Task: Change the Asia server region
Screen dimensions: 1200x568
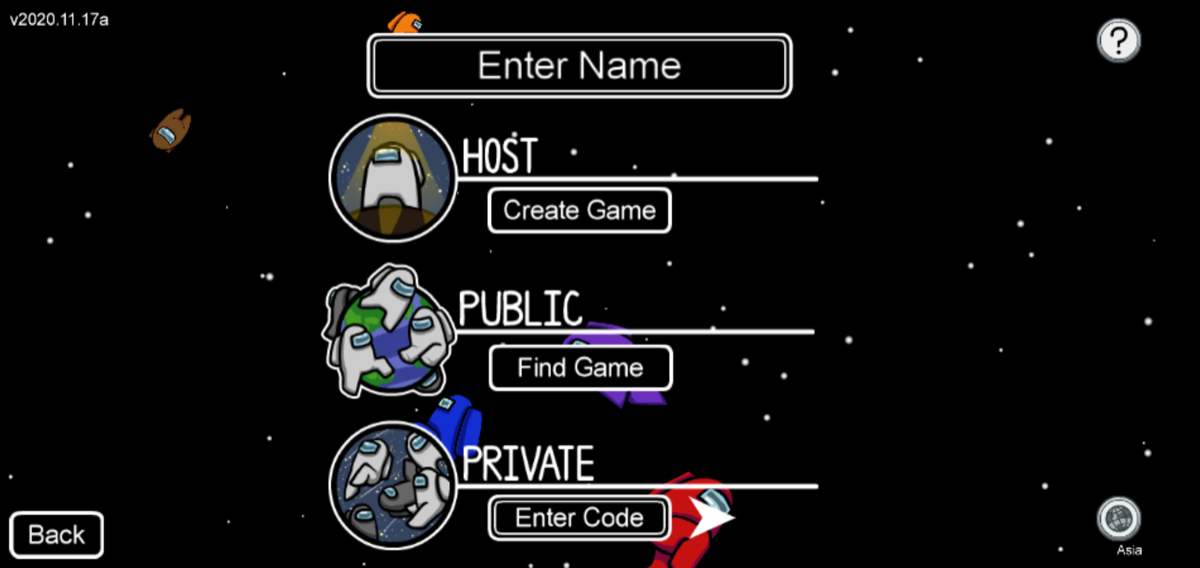Action: click(1119, 521)
